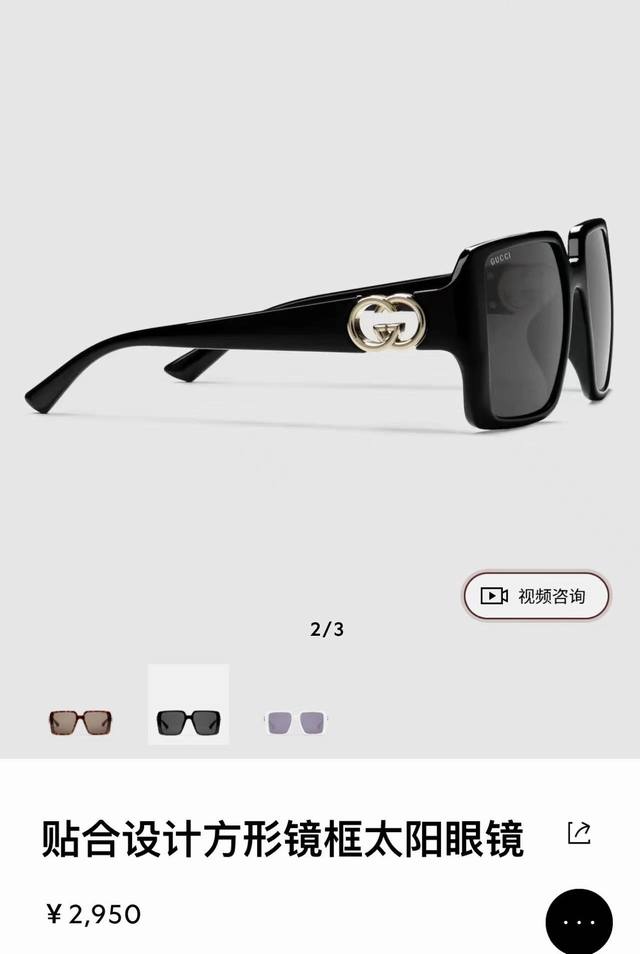The width and height of the screenshot is (640, 954).
Task: Select the tortoiseshell brown sunglasses variant
Action: click(x=81, y=720)
